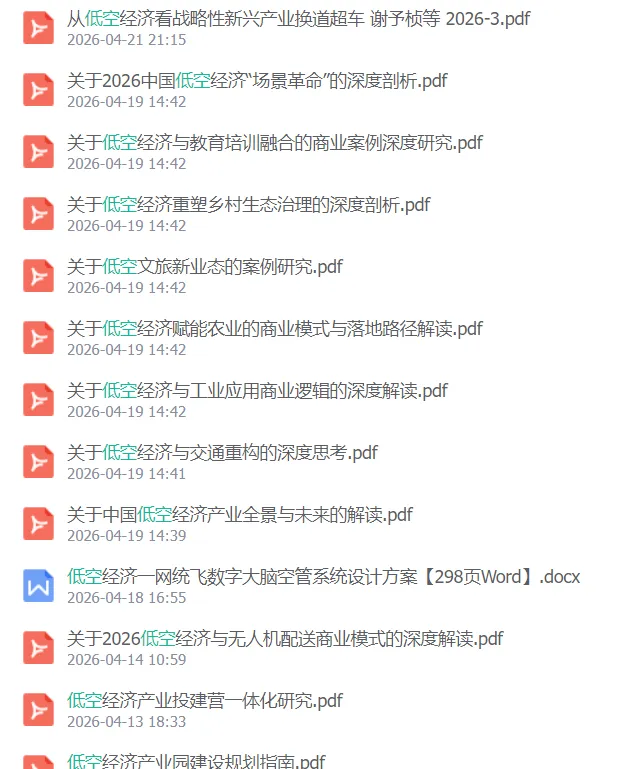
Task: Open the 产业投建营一体化研究 PDF
Action: point(205,701)
